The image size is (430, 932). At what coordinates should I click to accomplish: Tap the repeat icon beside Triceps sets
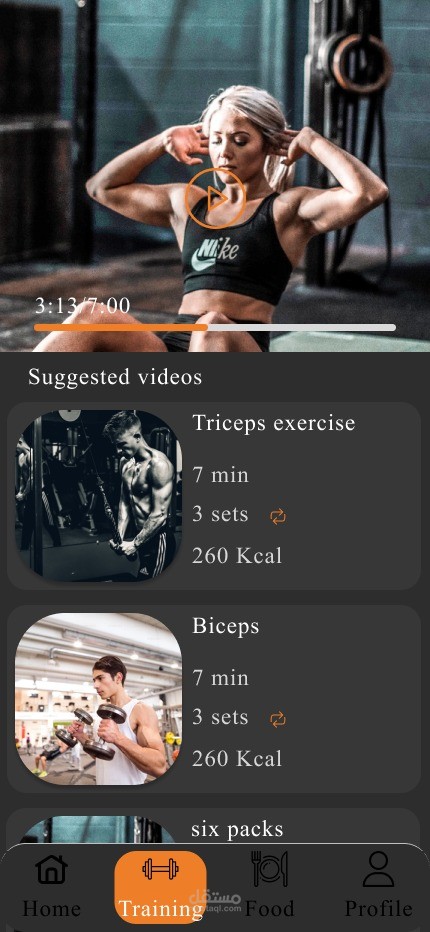pos(278,517)
